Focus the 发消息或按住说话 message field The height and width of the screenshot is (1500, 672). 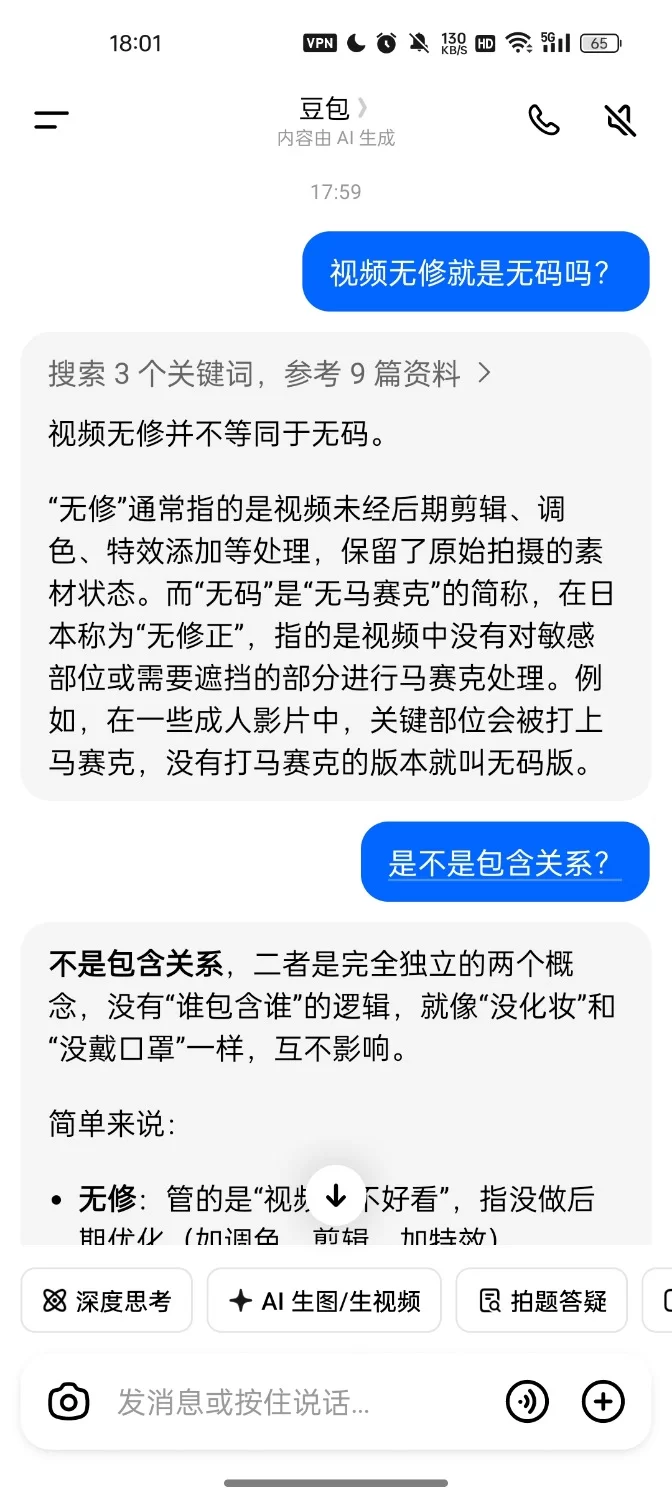click(x=290, y=1402)
